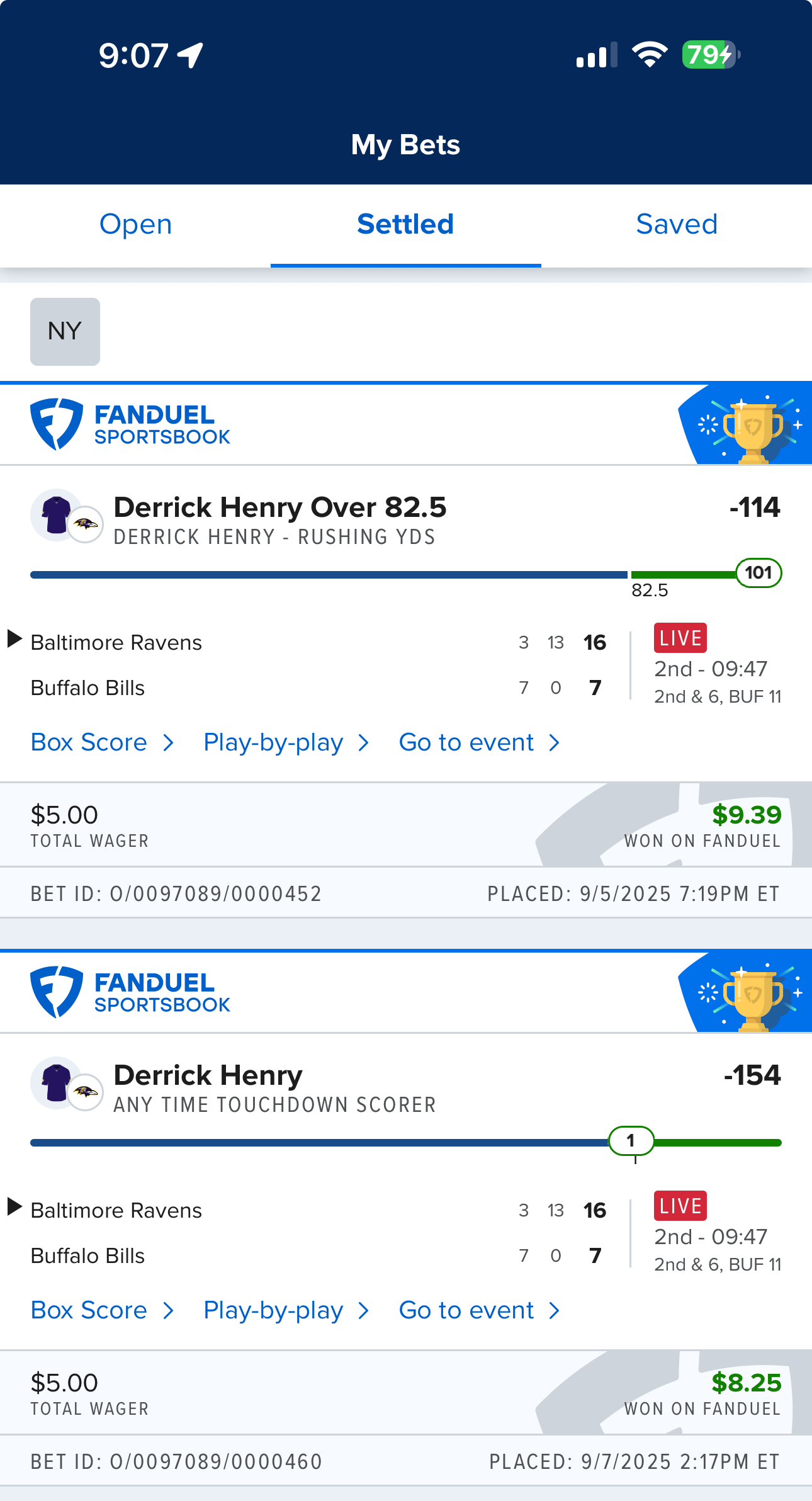Switch to the Saved tab
Screen dimensions: 812x1501
(677, 225)
